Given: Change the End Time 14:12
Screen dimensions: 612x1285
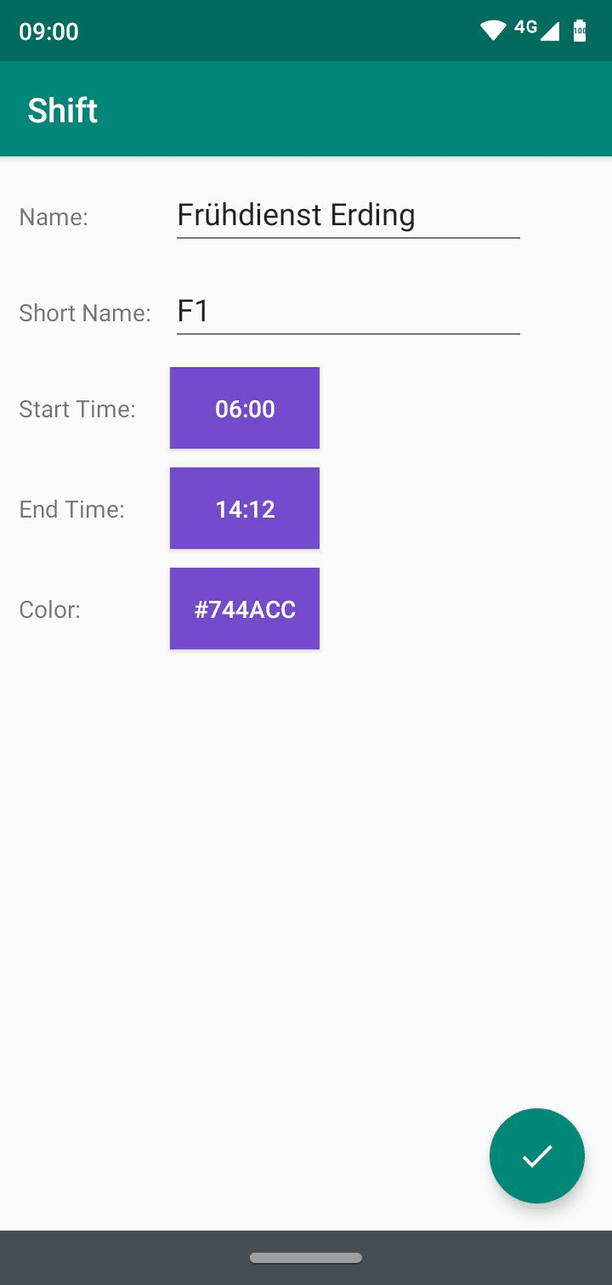Looking at the screenshot, I should 245,508.
